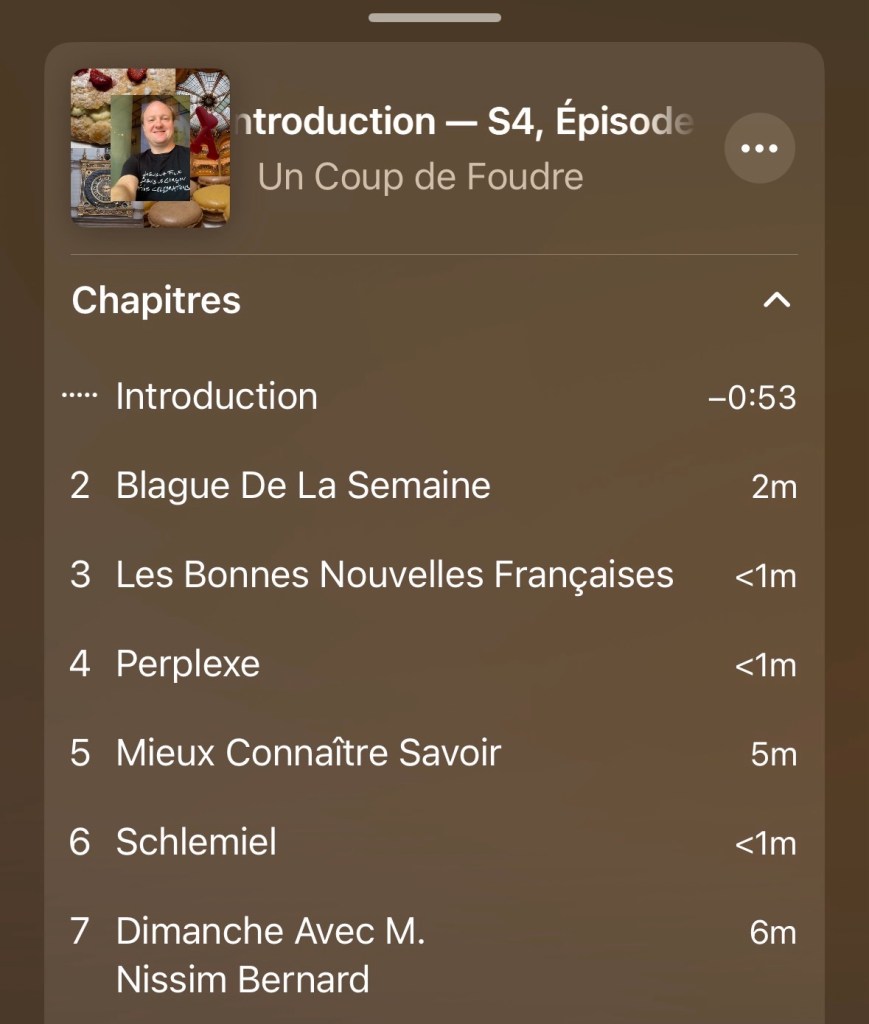The image size is (869, 1024).
Task: Select the show name Un Coup de Foudre
Action: pos(421,176)
